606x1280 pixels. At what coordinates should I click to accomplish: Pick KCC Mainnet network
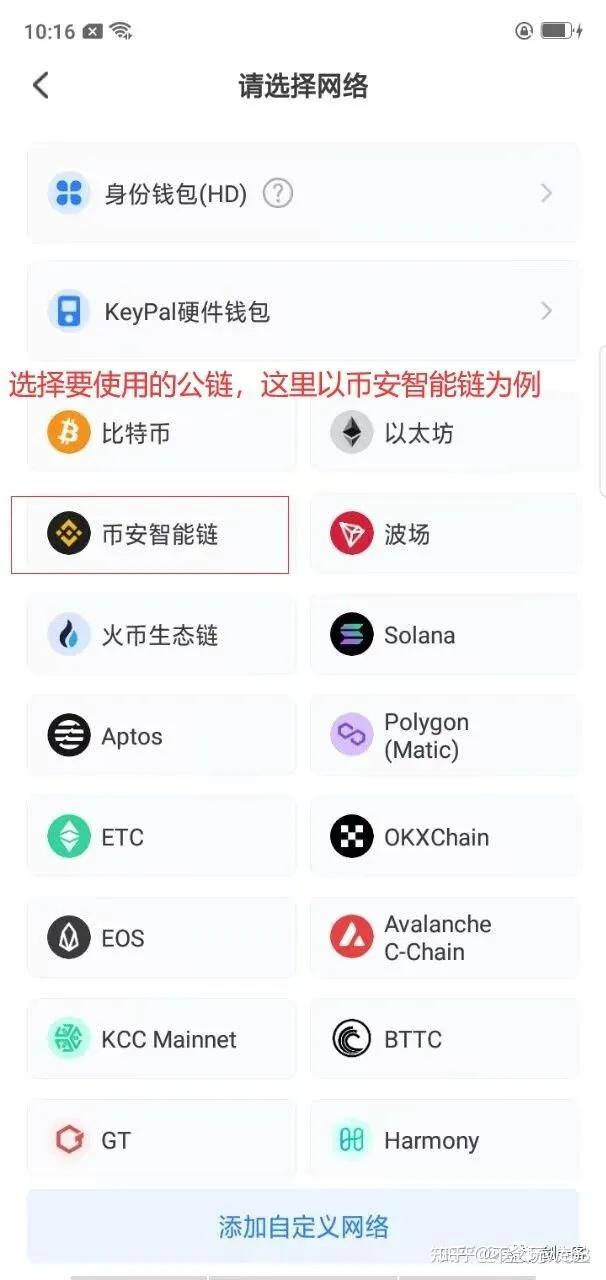pos(161,1039)
